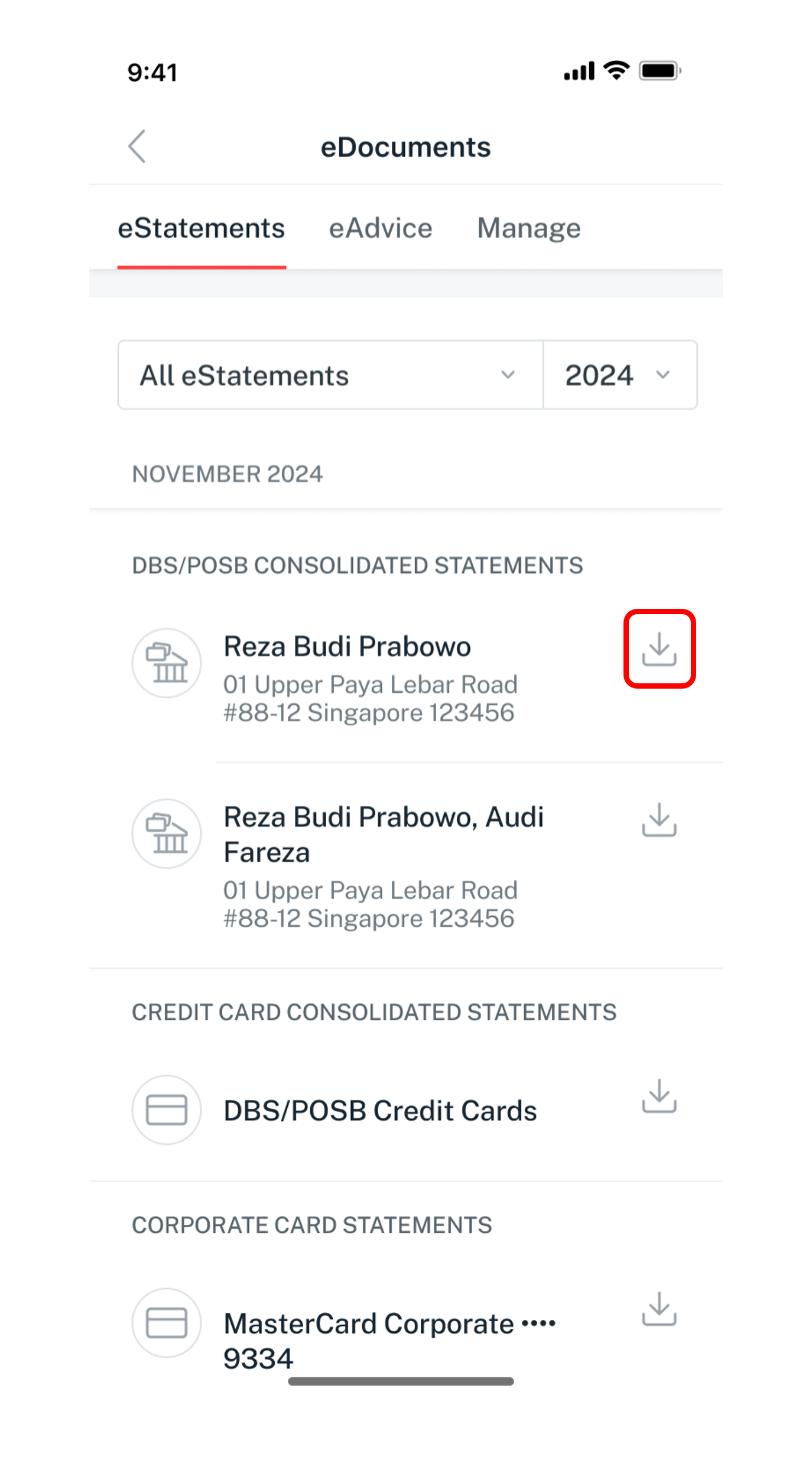The image size is (812, 1463).
Task: Switch to the eAdvice tab
Action: [381, 228]
